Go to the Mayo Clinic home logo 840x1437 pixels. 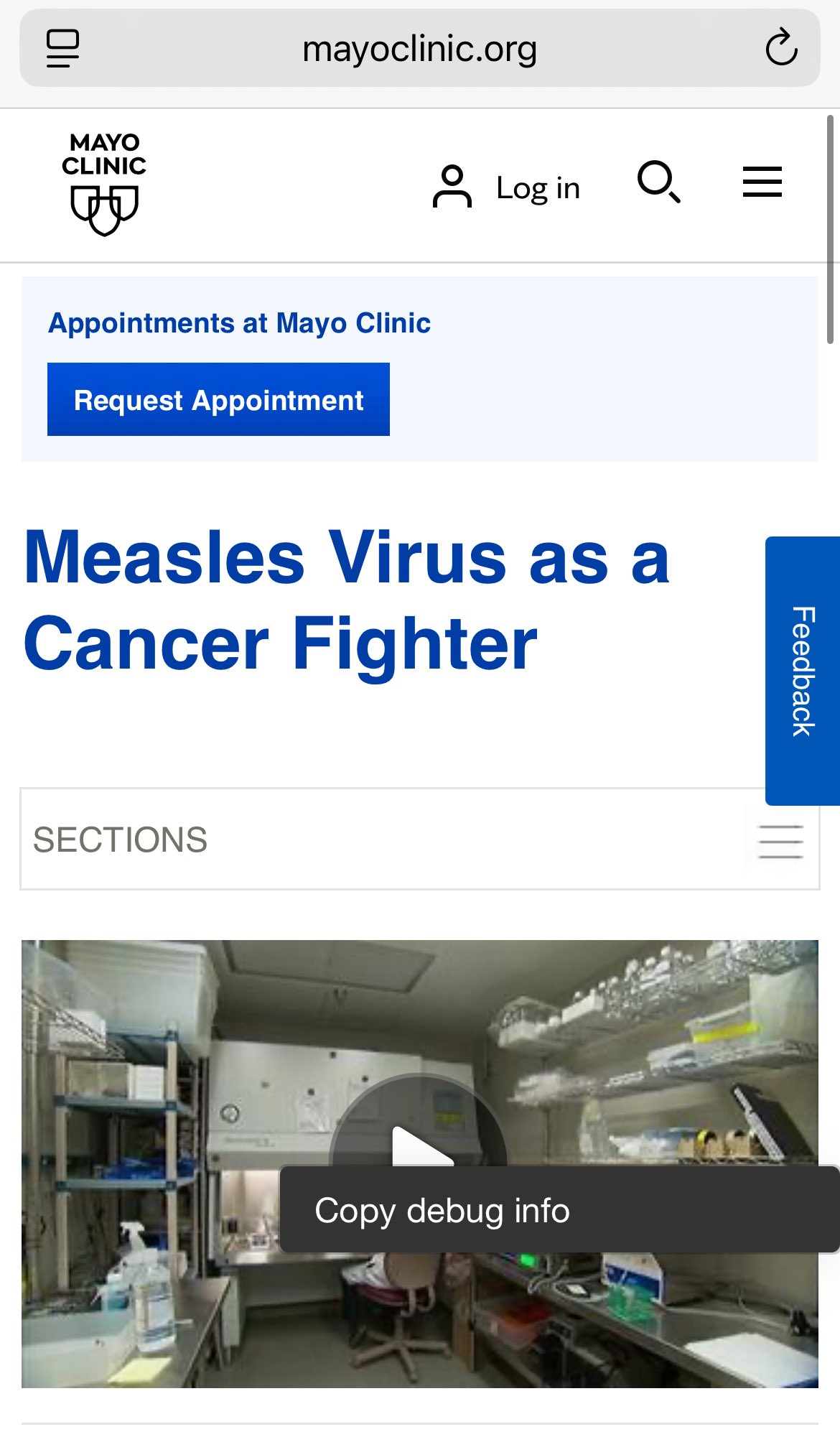point(104,184)
